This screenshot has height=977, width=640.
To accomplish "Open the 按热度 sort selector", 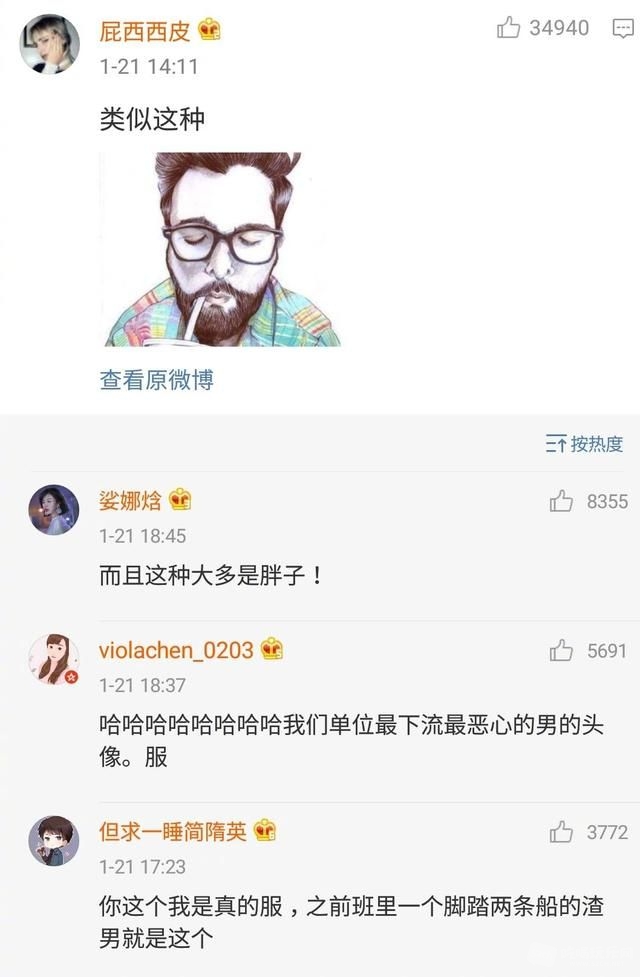I will pyautogui.click(x=585, y=444).
